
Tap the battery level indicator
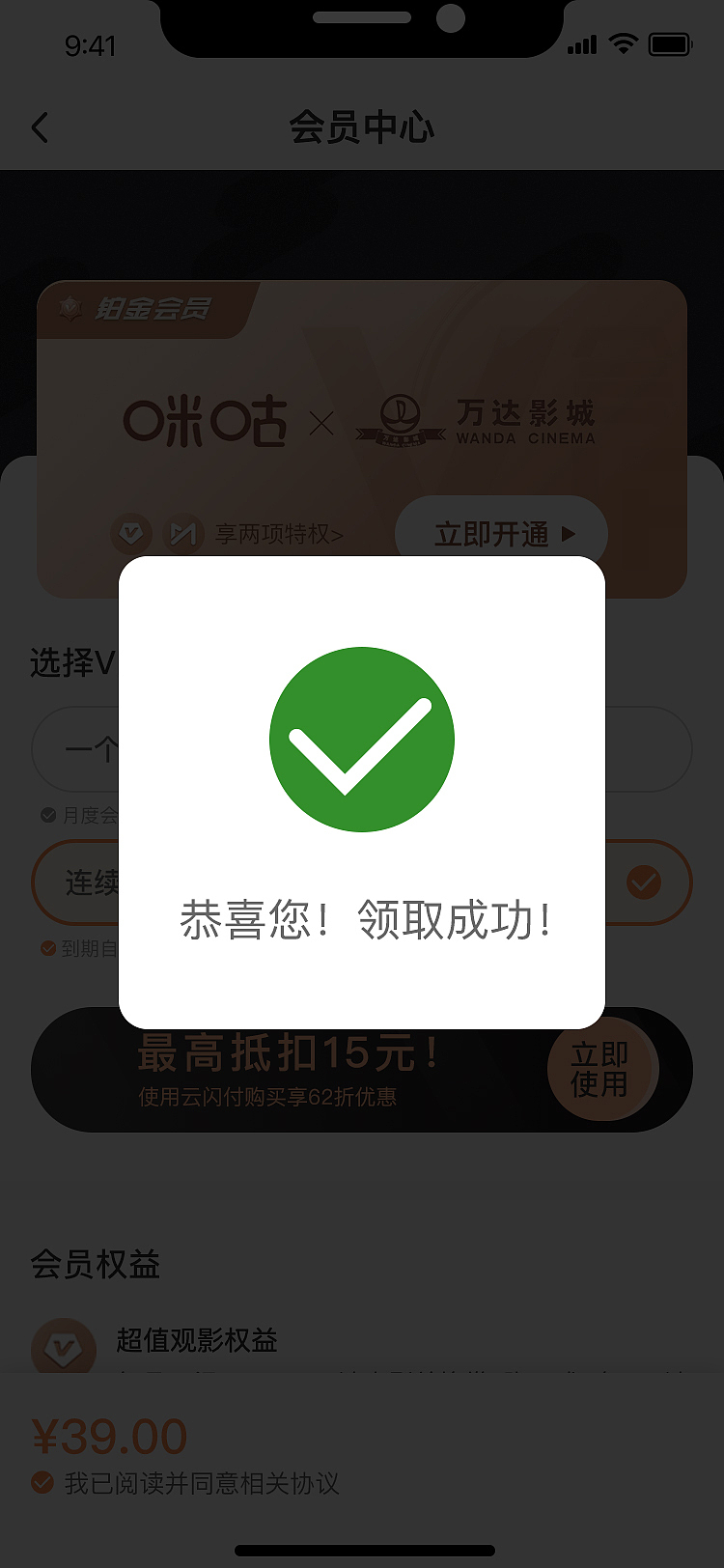(x=670, y=42)
